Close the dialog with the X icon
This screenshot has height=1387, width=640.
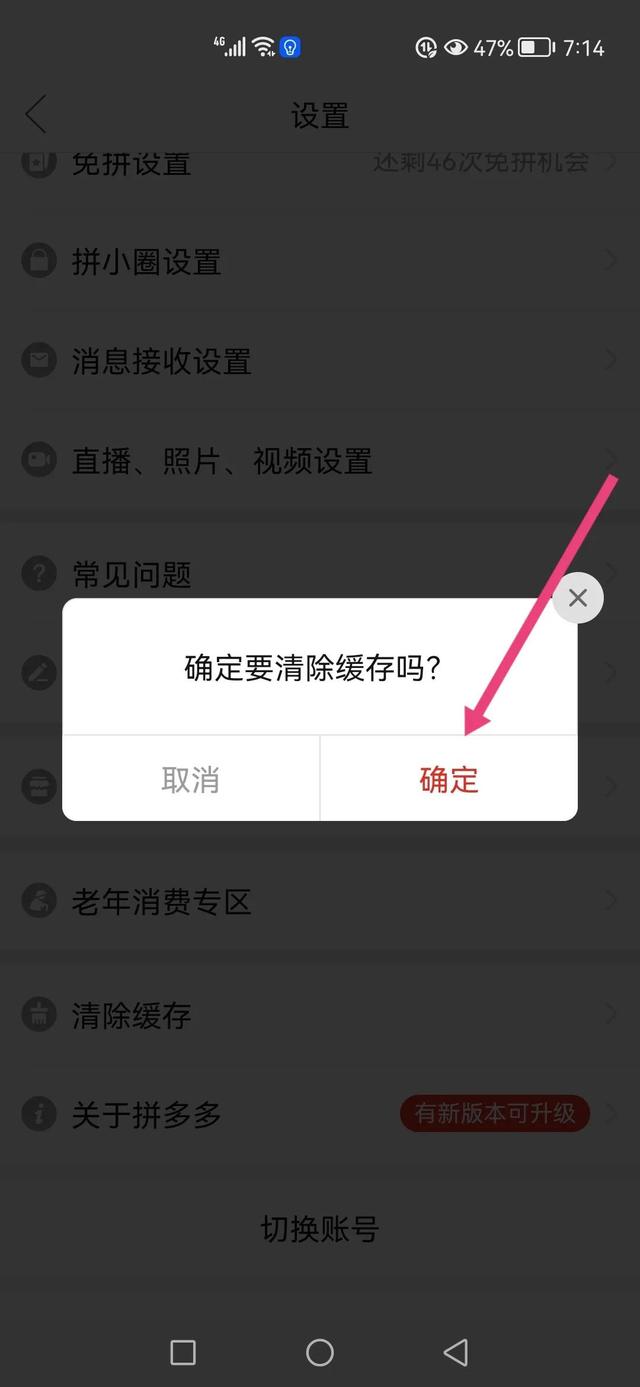point(578,598)
